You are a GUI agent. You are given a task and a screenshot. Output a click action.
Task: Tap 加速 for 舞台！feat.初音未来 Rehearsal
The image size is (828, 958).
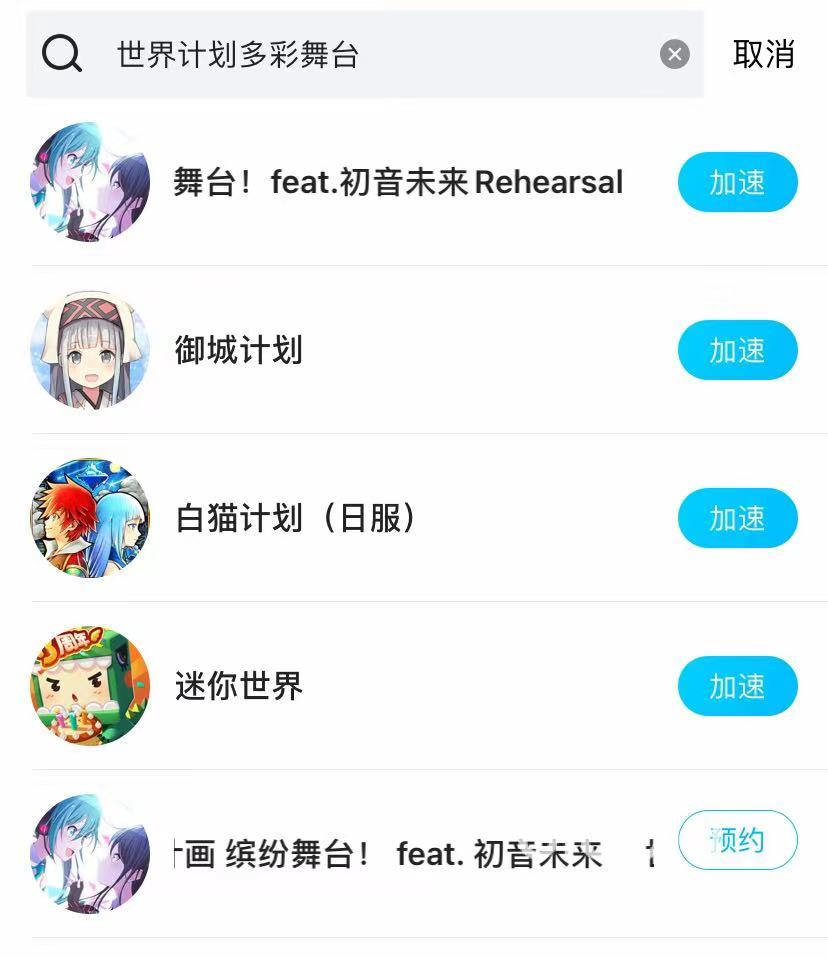(x=737, y=183)
